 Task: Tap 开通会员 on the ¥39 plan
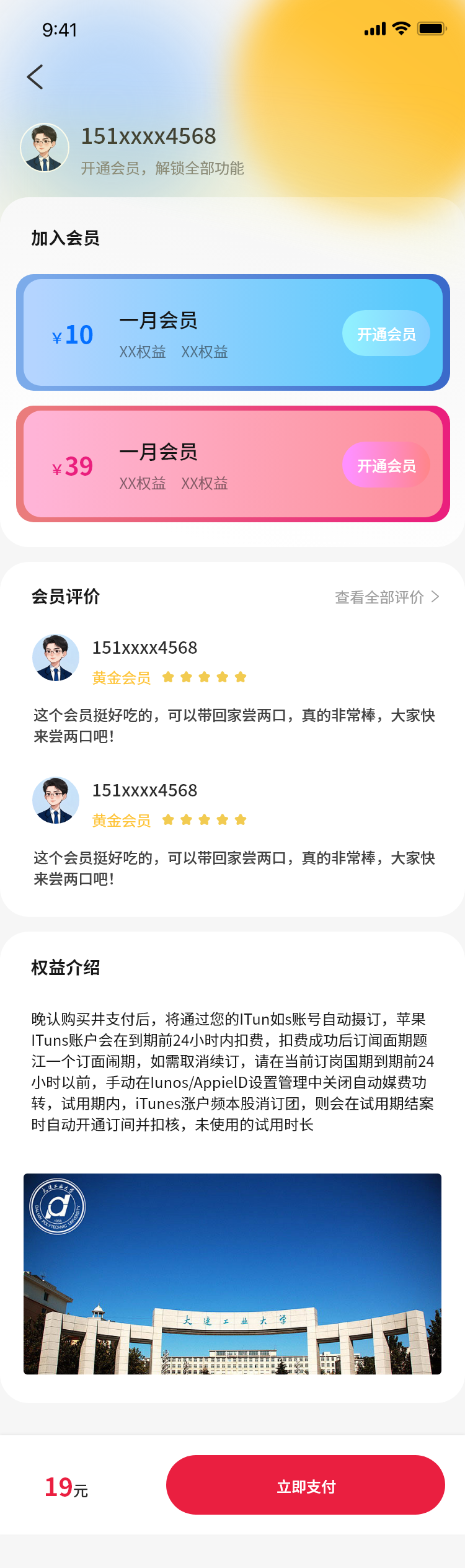(x=386, y=465)
